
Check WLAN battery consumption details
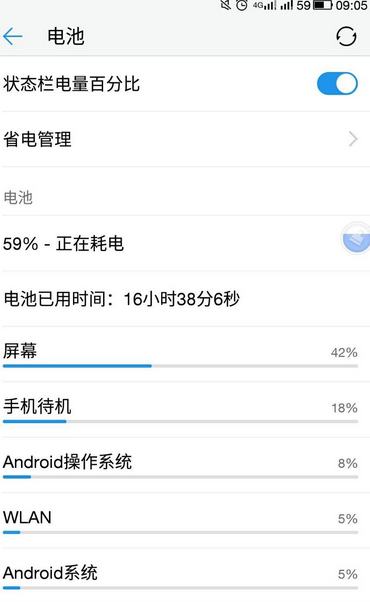[x=185, y=520]
